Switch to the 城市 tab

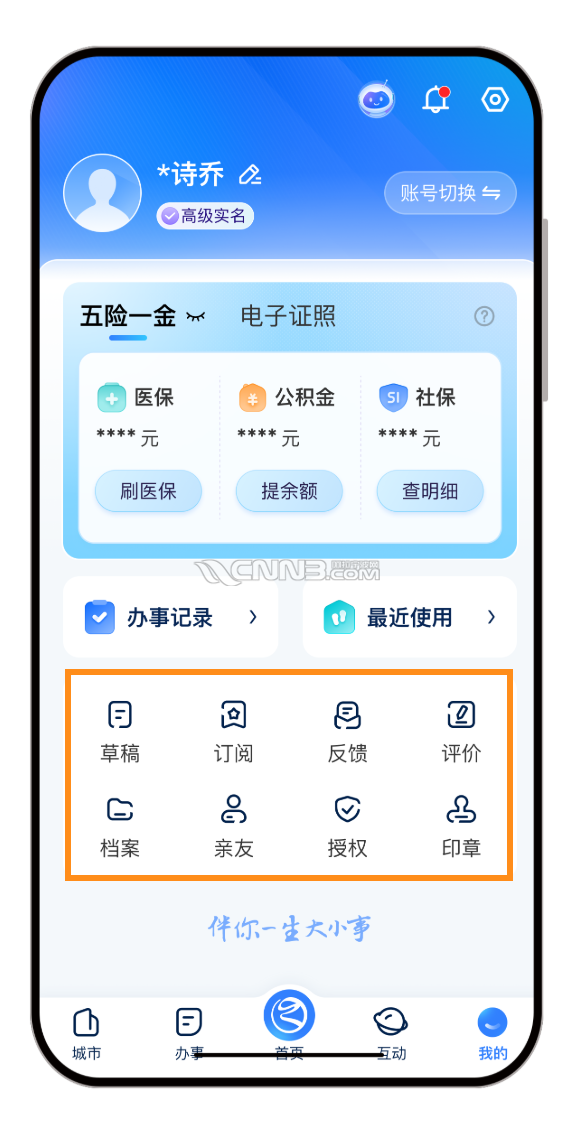86,1034
